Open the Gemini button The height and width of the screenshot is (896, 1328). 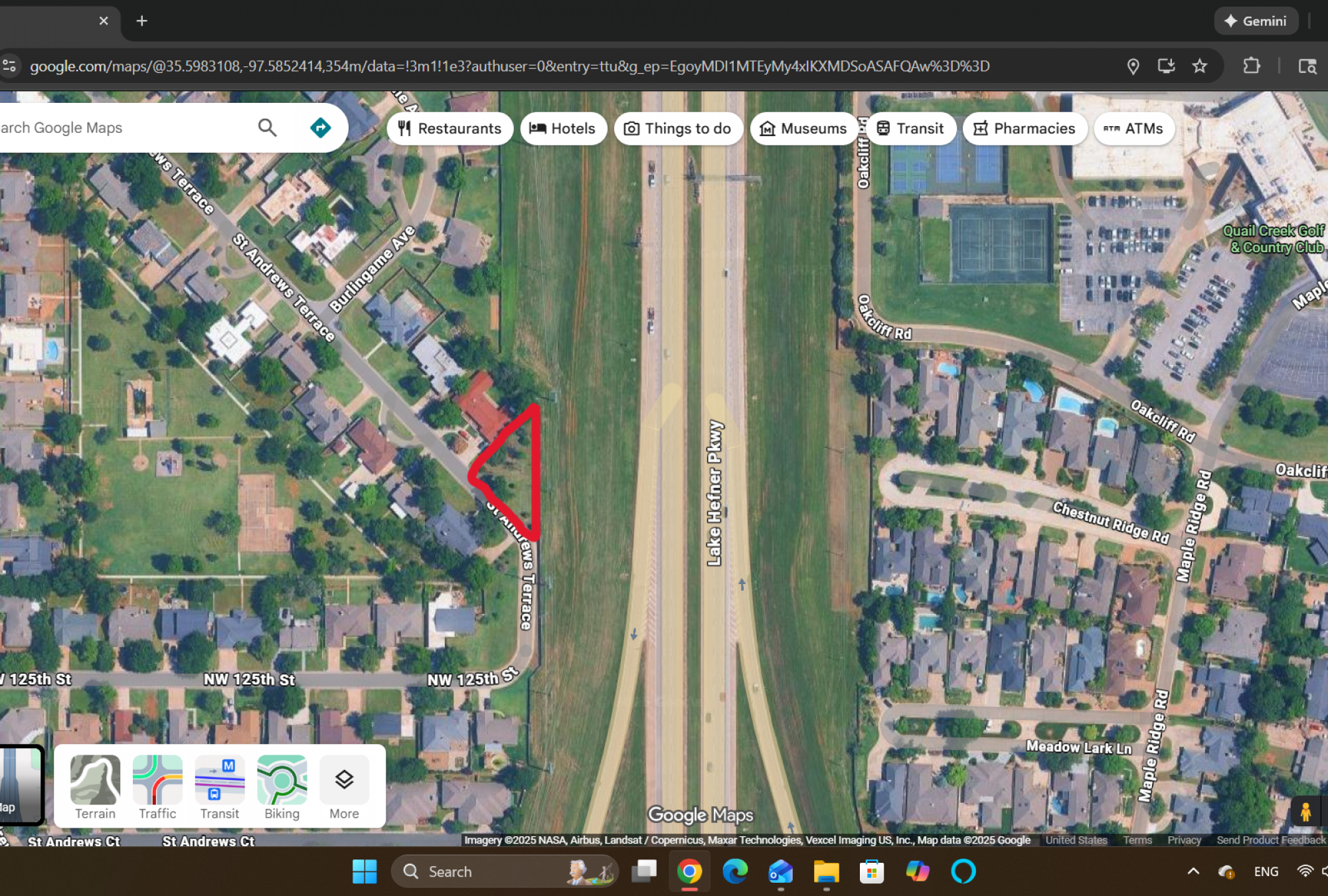pyautogui.click(x=1256, y=21)
